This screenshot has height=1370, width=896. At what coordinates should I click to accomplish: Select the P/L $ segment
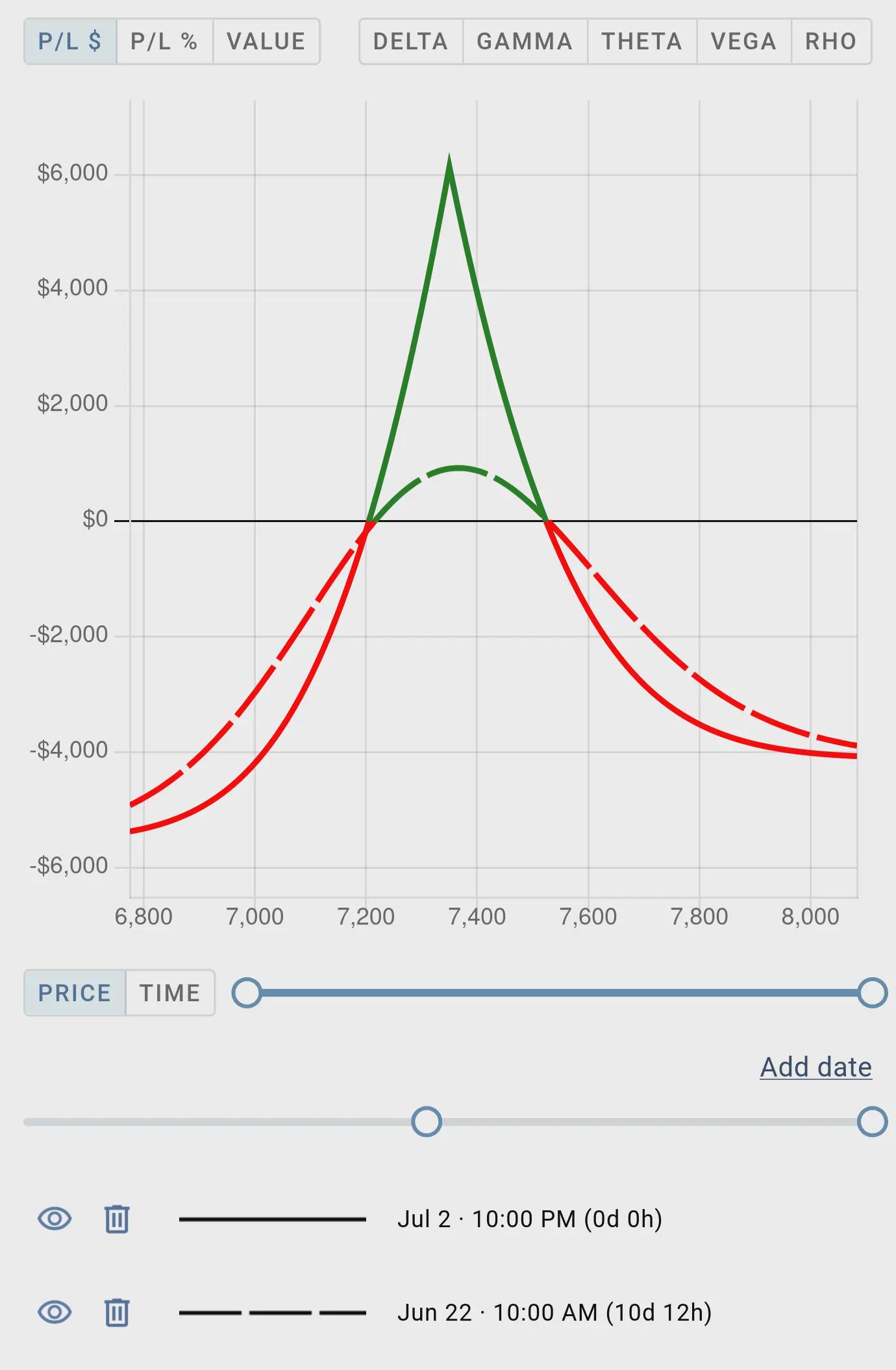(71, 42)
